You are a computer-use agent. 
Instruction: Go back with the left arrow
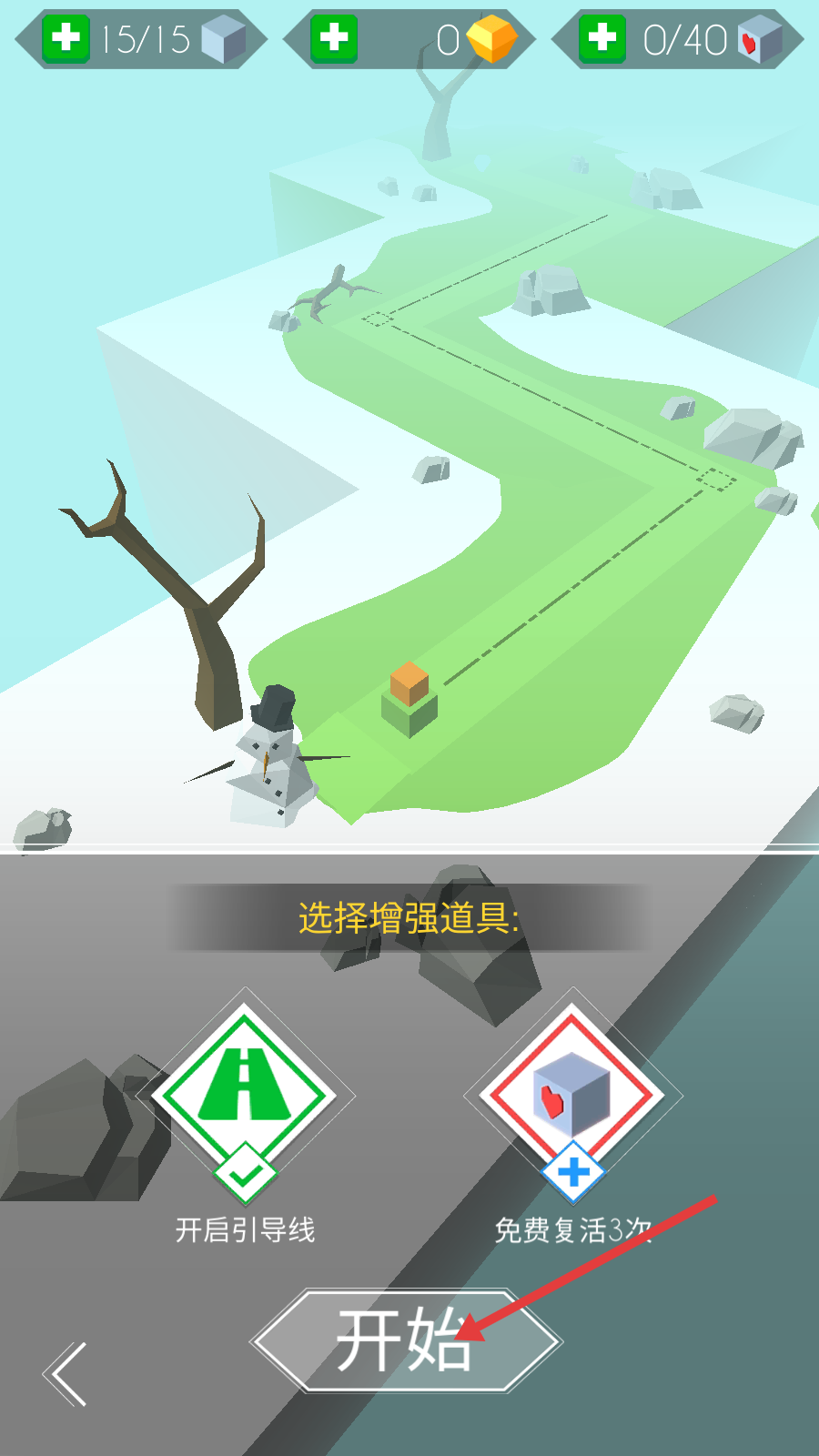[67, 1373]
